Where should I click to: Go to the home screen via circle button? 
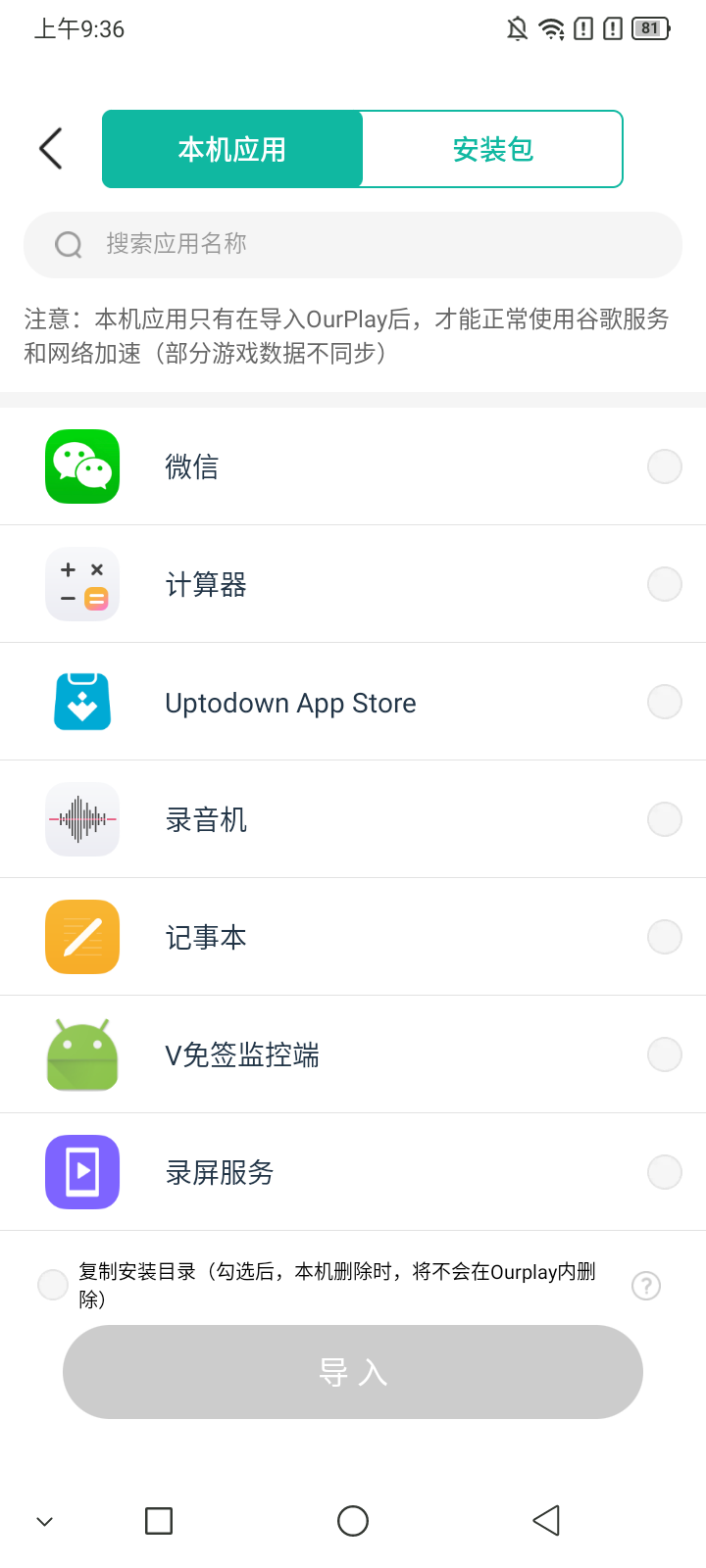353,1521
